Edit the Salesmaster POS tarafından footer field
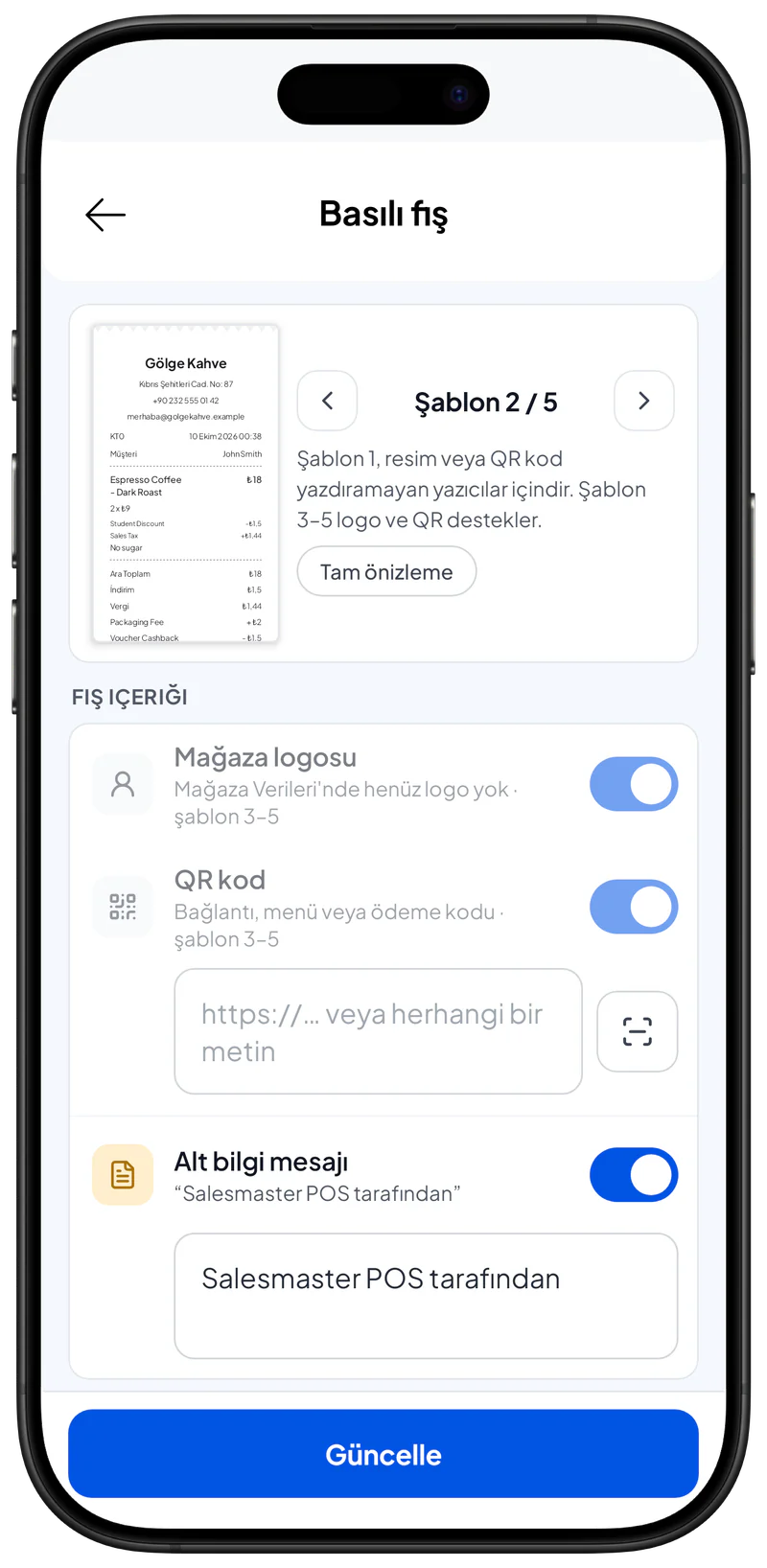Screen dimensions: 767x1568 tap(426, 1296)
